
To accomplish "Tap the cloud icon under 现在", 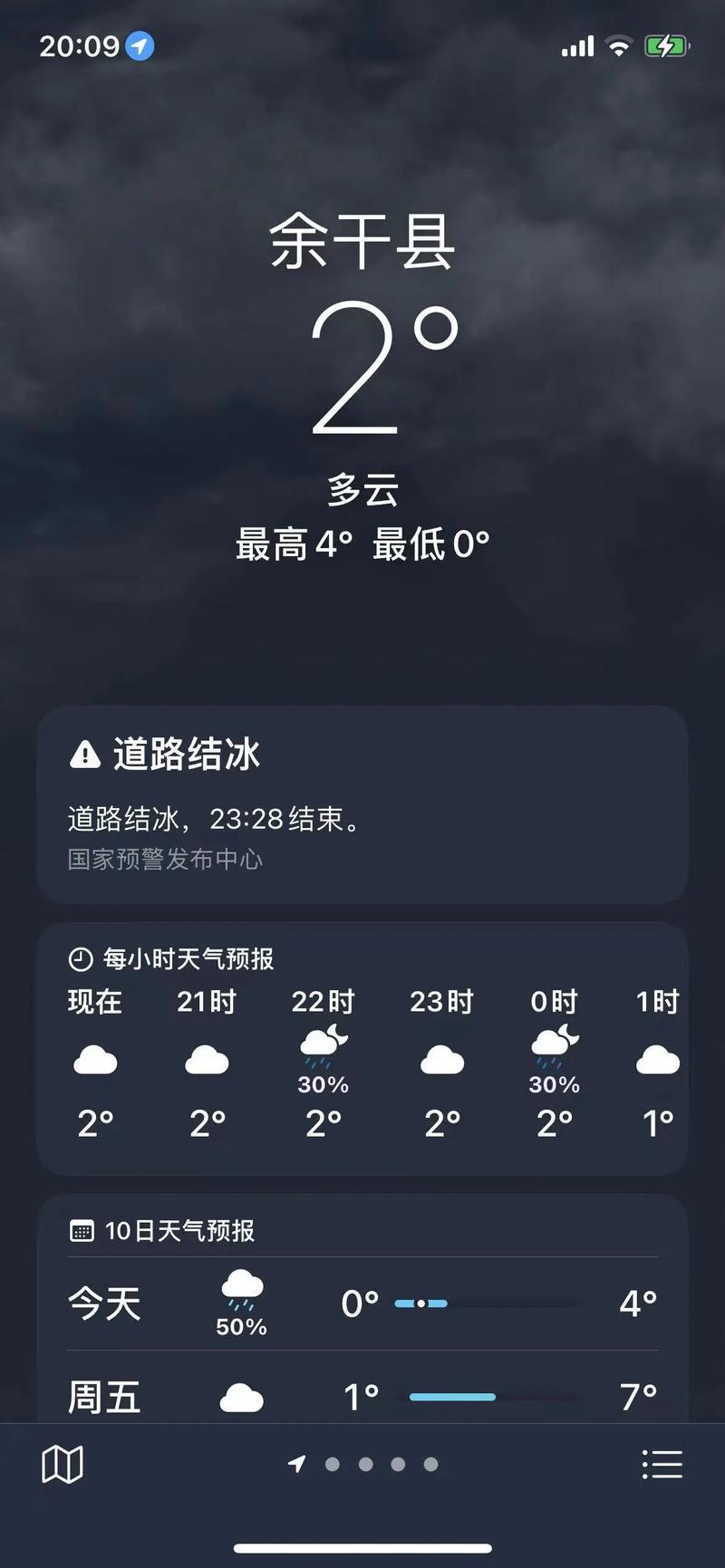I will 94,1060.
